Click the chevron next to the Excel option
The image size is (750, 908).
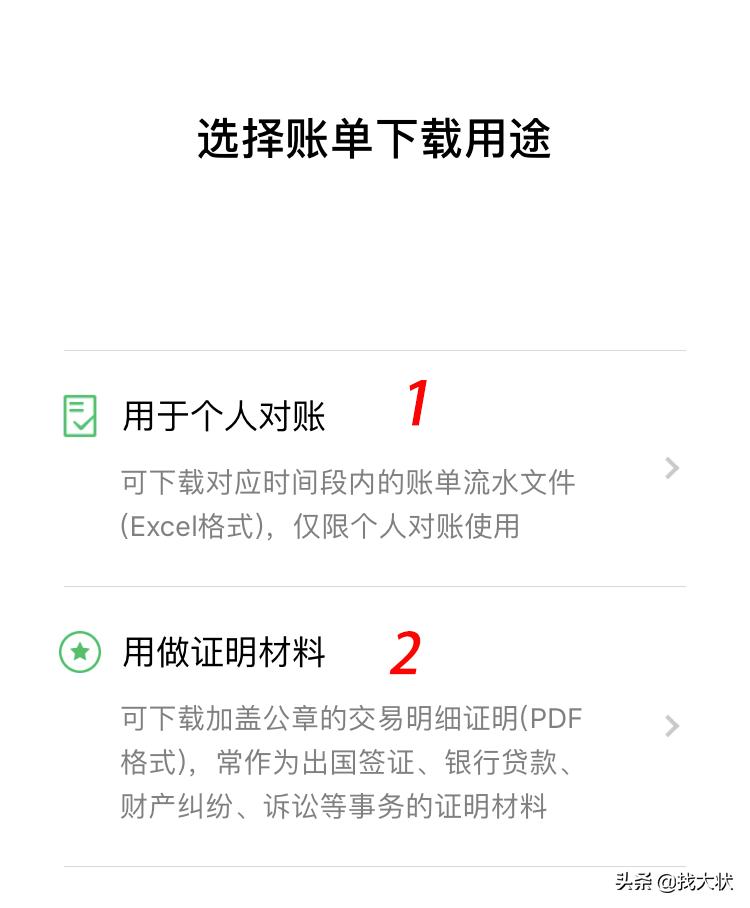671,468
